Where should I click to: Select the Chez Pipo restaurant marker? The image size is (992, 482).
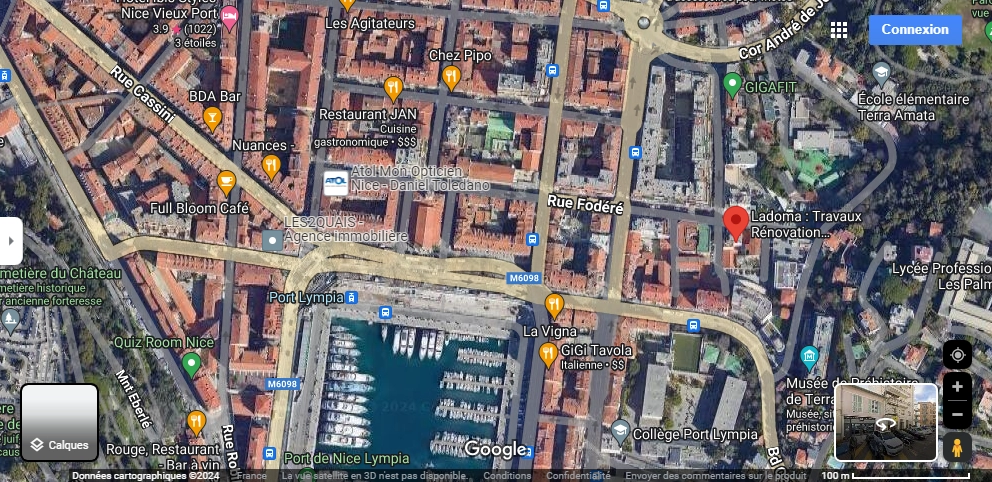451,76
